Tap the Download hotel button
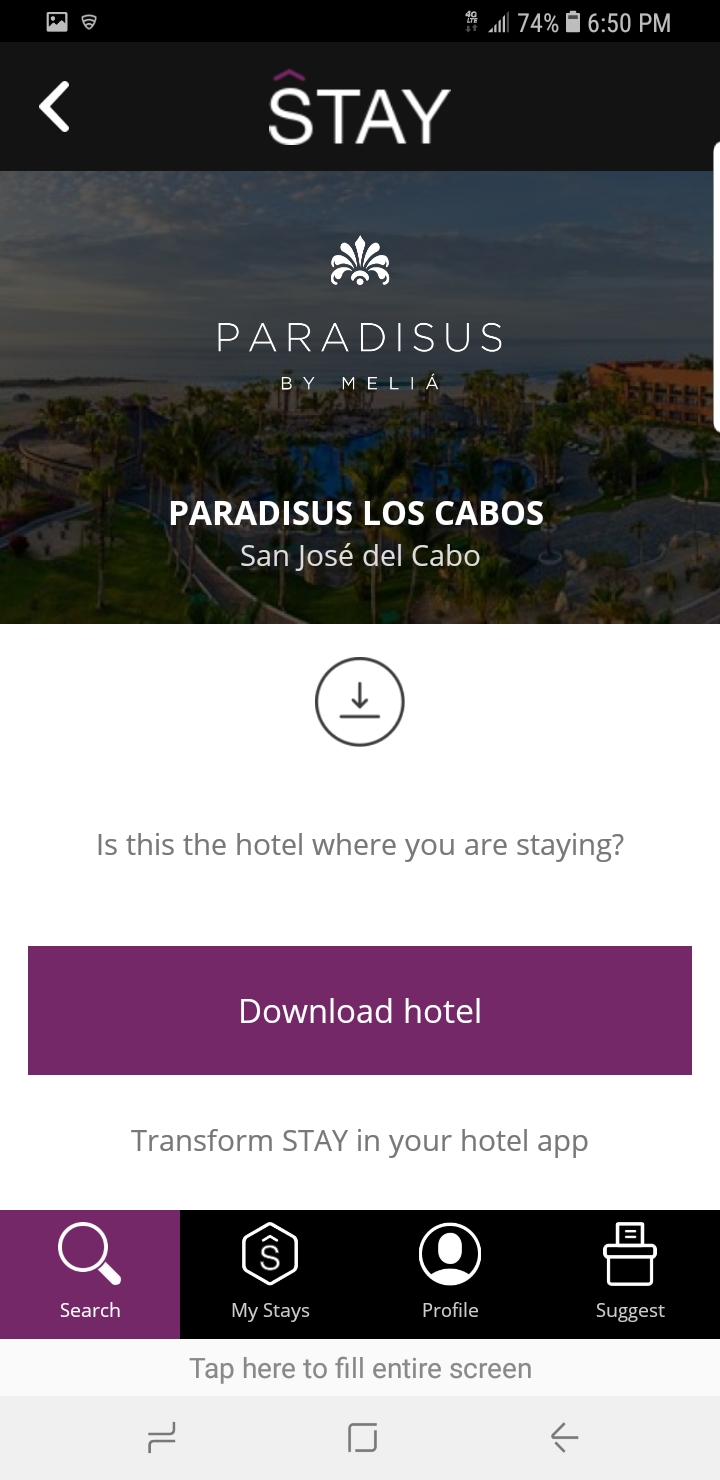 (x=360, y=1010)
